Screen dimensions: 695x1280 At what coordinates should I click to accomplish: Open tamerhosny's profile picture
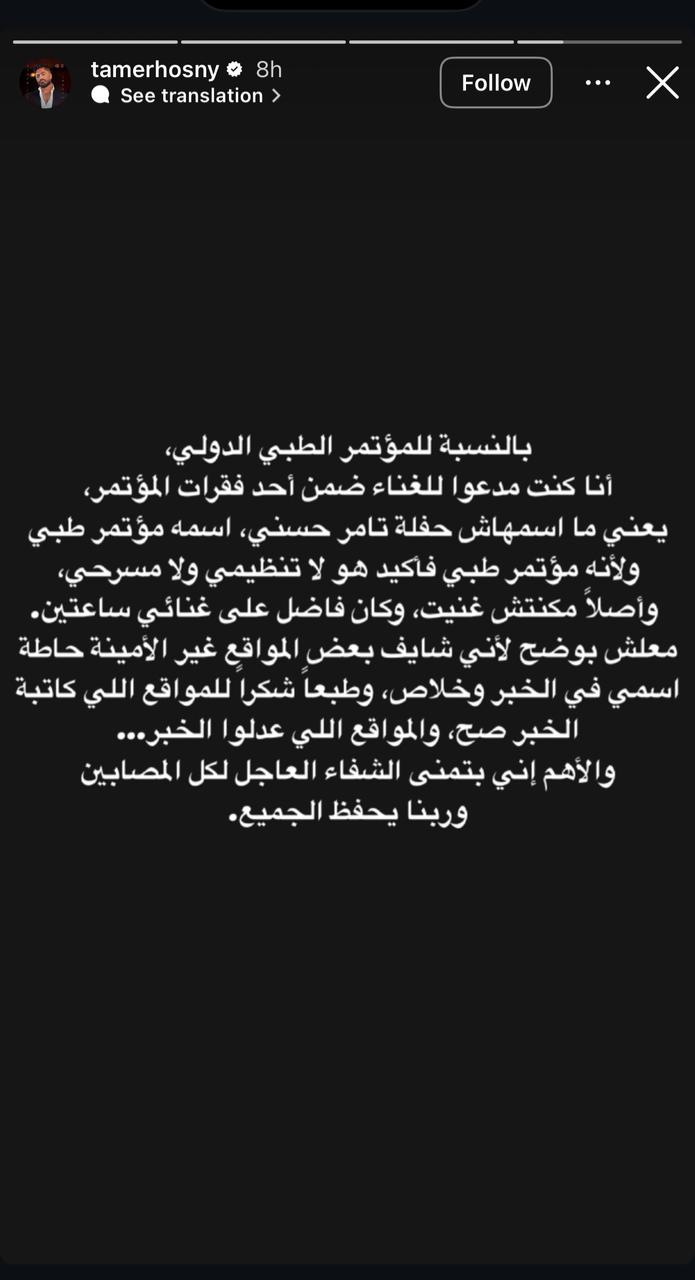[45, 83]
